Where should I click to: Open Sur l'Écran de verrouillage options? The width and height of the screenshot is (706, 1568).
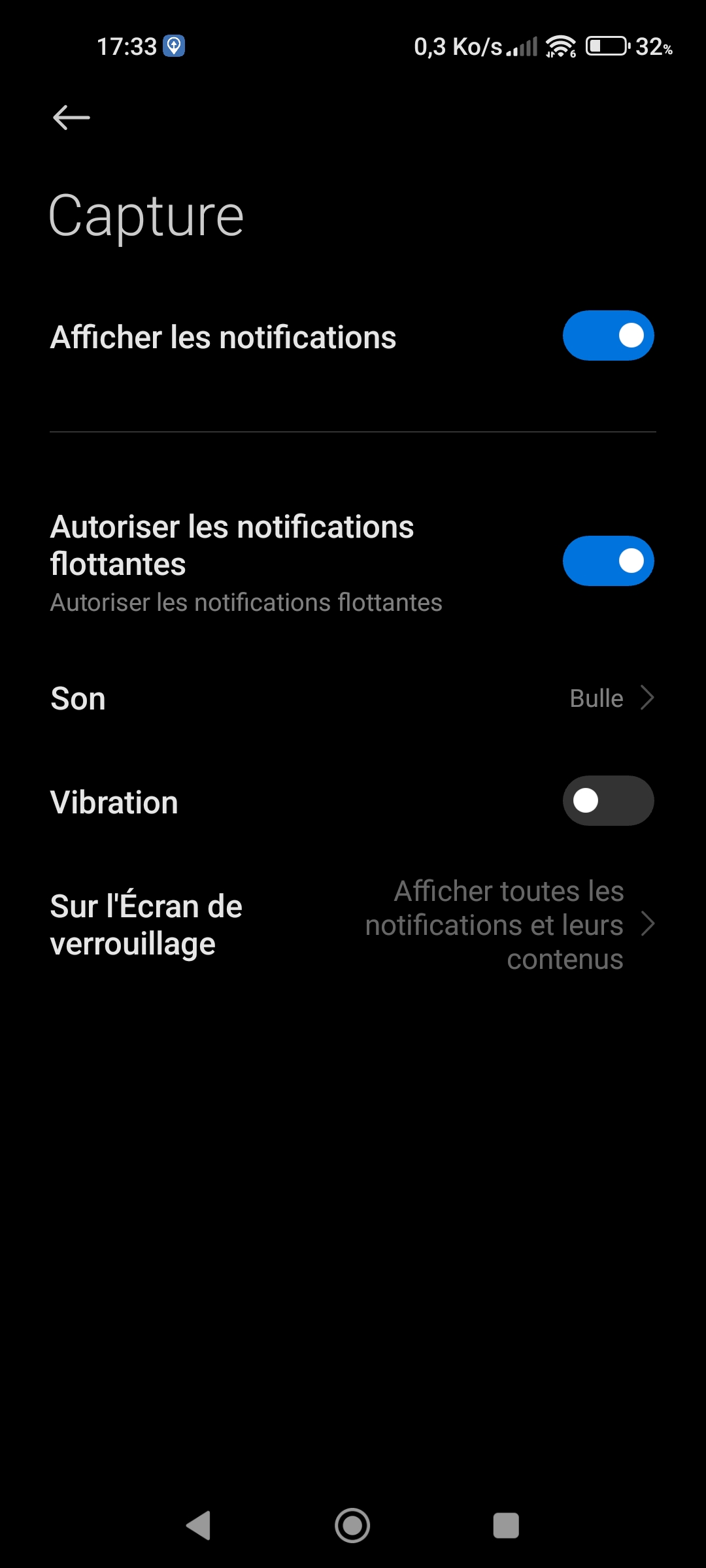tap(353, 925)
